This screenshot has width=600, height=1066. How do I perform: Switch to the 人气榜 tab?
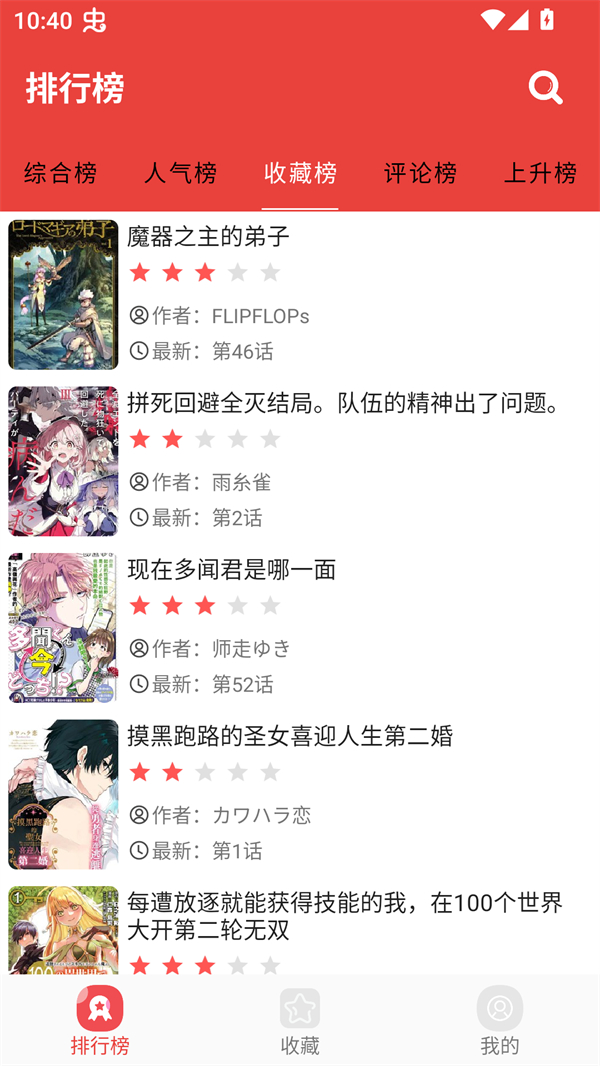180,173
